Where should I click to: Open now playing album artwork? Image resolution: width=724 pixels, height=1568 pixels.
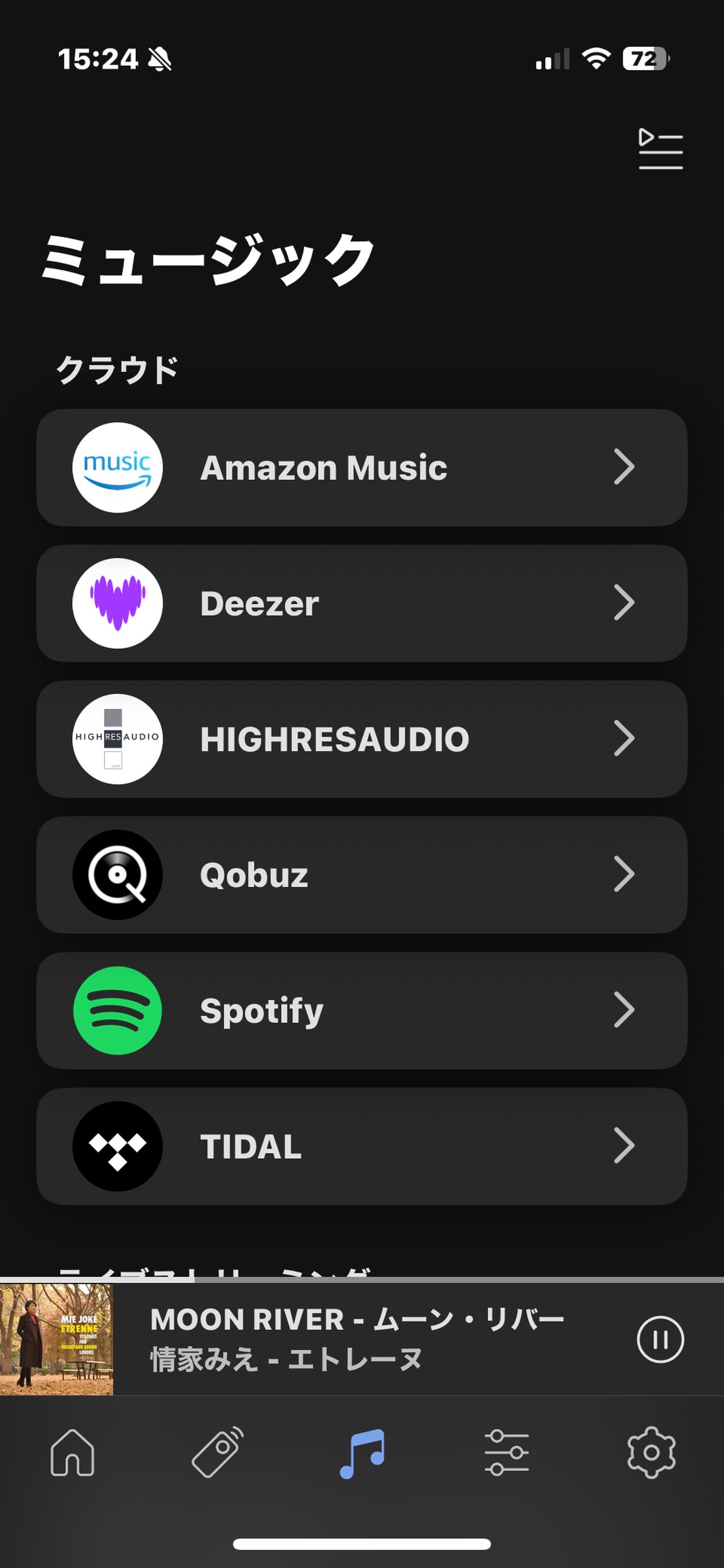point(57,1339)
